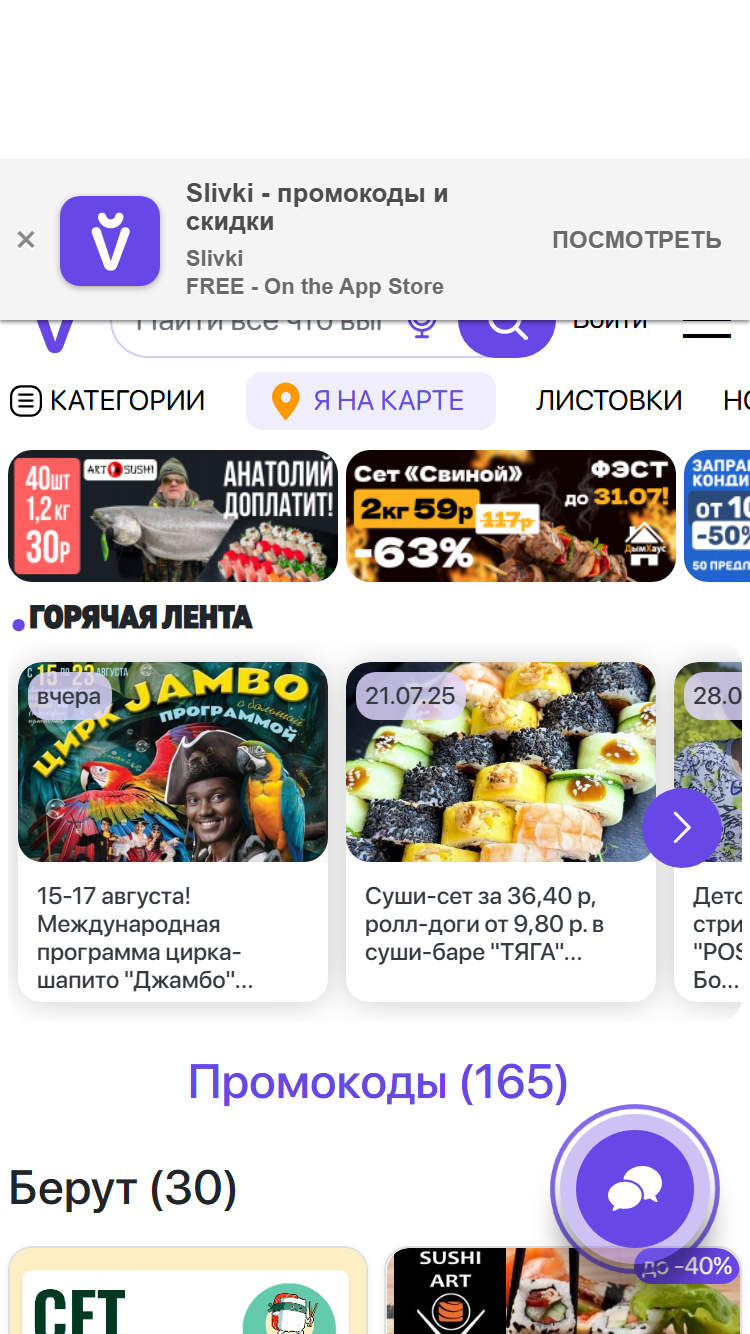This screenshot has width=750, height=1334.
Task: Open the hamburger menu
Action: 706,328
